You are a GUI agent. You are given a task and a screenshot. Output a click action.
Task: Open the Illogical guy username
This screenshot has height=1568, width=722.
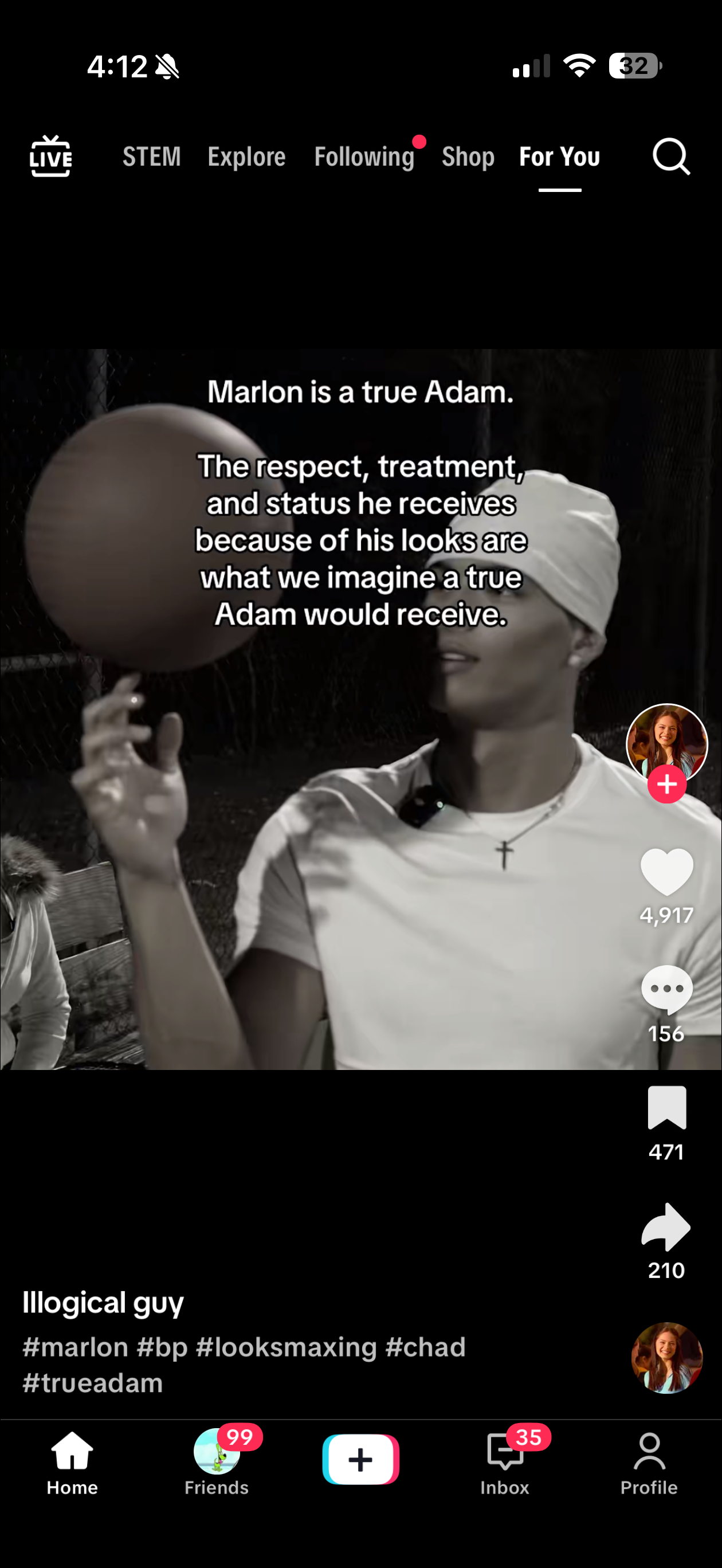[103, 1303]
